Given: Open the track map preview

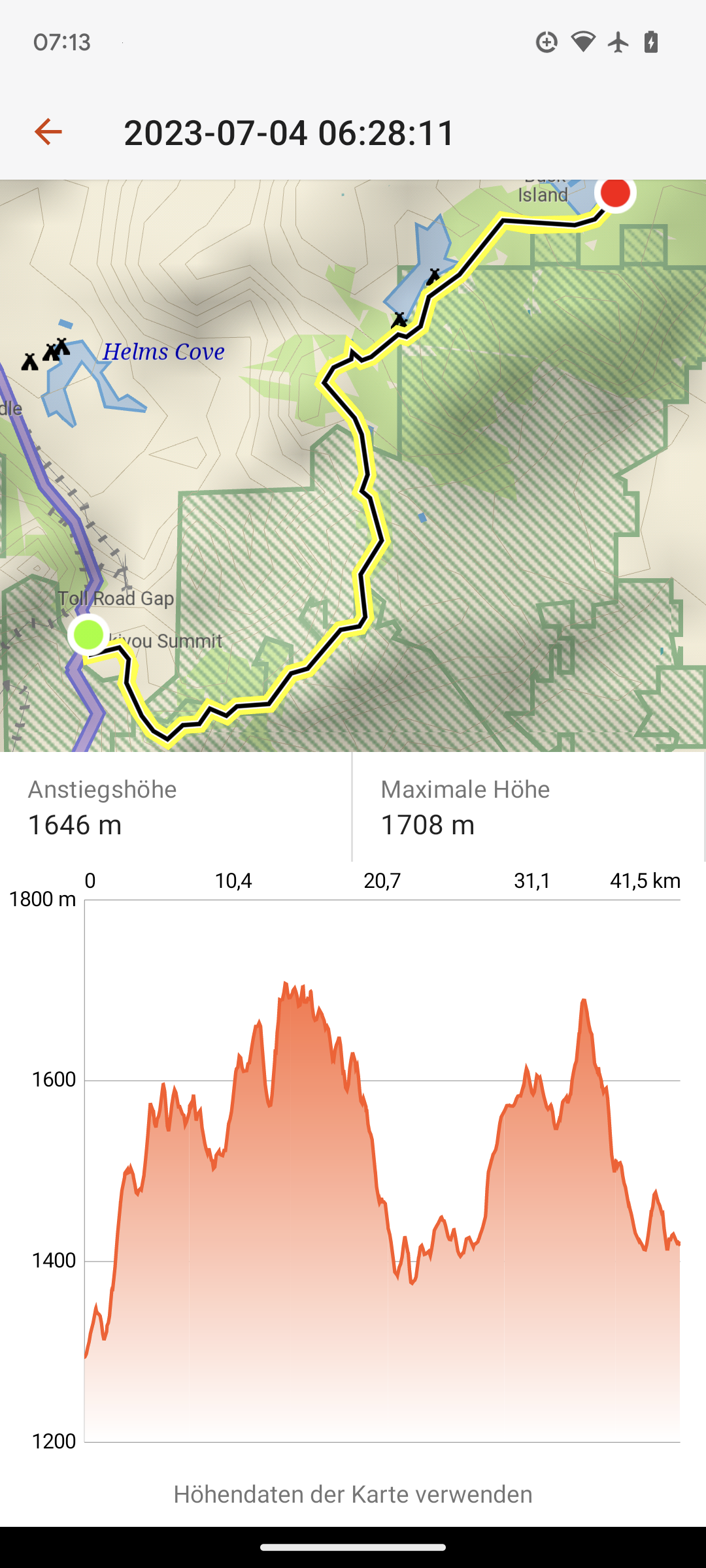Looking at the screenshot, I should click(353, 465).
